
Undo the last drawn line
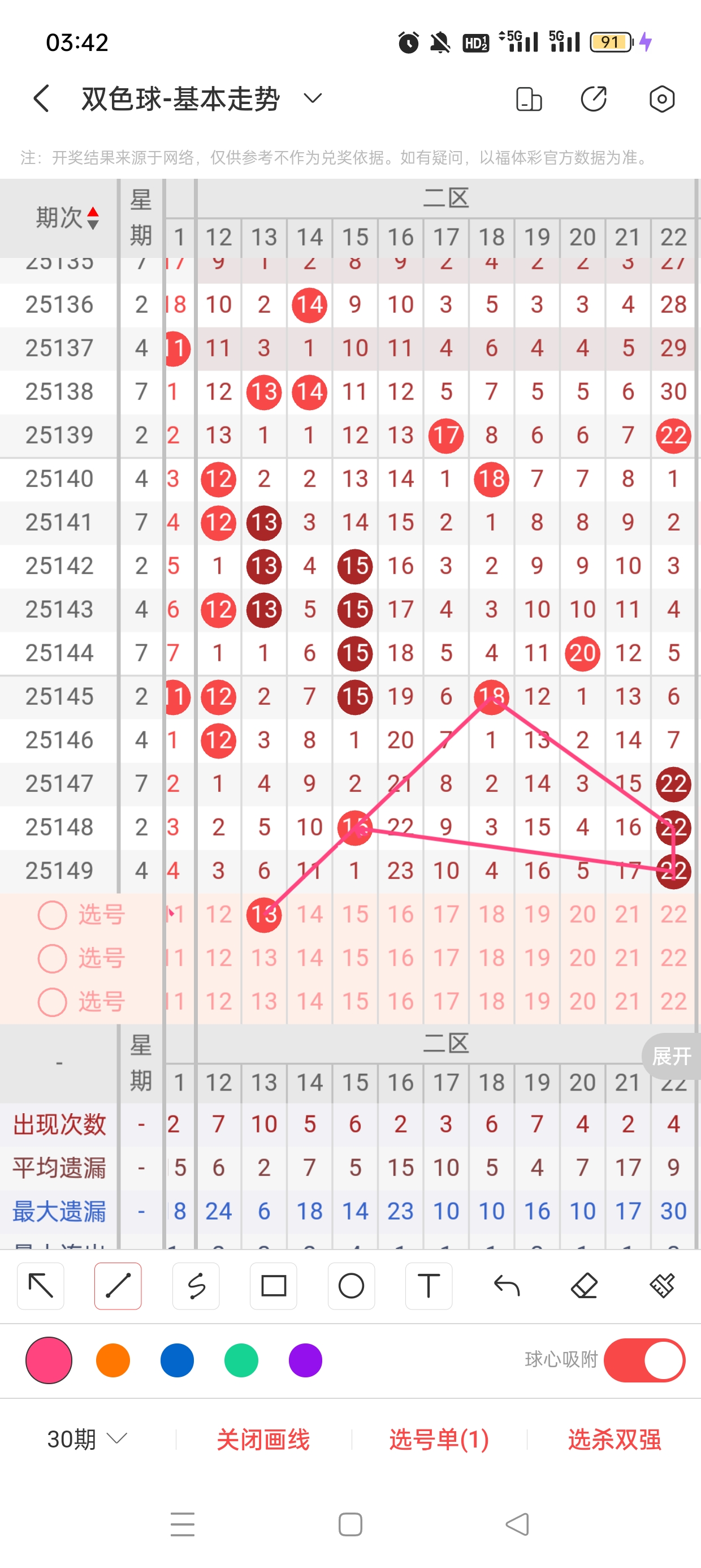pos(507,1286)
